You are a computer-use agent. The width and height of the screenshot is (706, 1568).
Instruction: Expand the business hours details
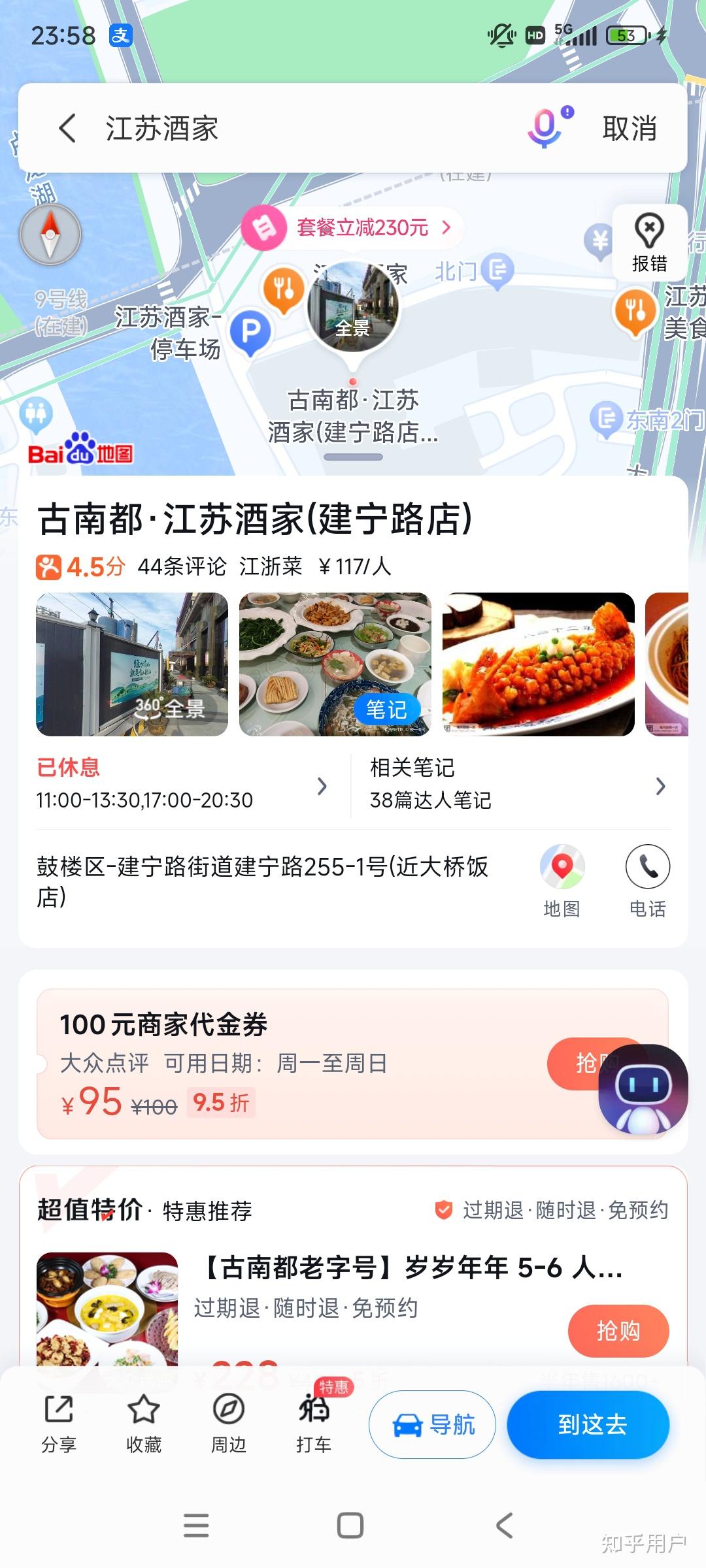click(322, 786)
